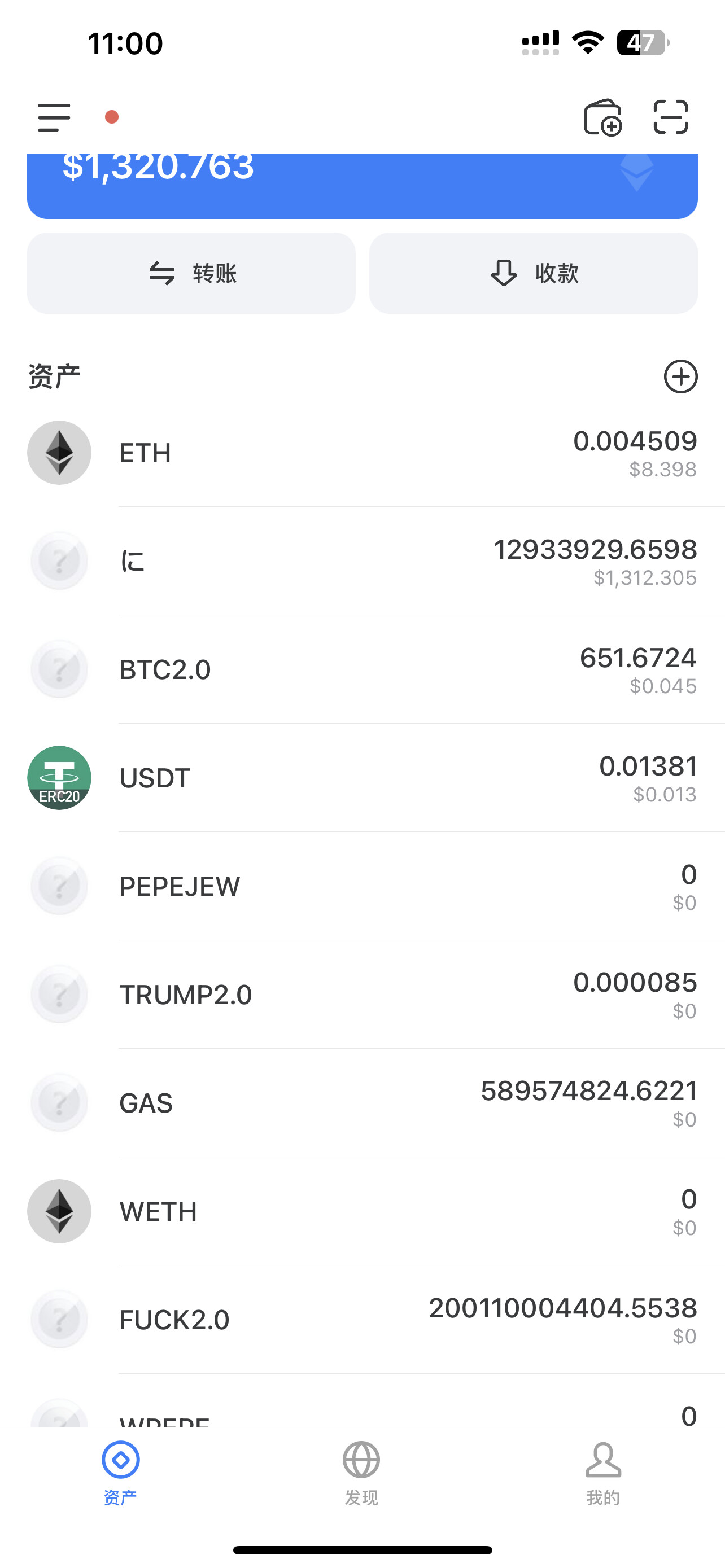Open the side menu button
This screenshot has height=1568, width=725.
[x=54, y=117]
